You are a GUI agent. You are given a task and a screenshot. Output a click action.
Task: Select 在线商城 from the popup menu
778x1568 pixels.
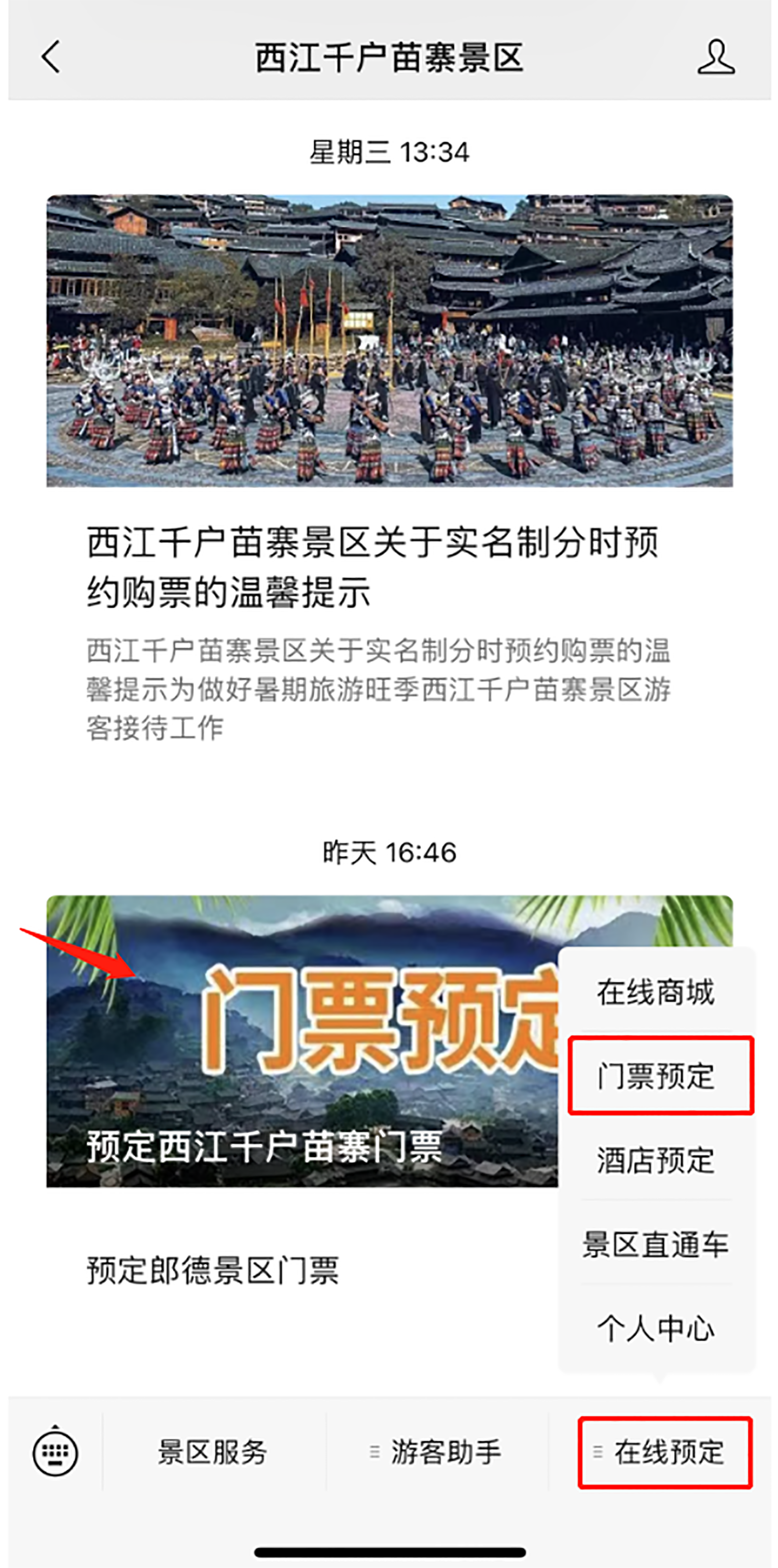point(656,992)
